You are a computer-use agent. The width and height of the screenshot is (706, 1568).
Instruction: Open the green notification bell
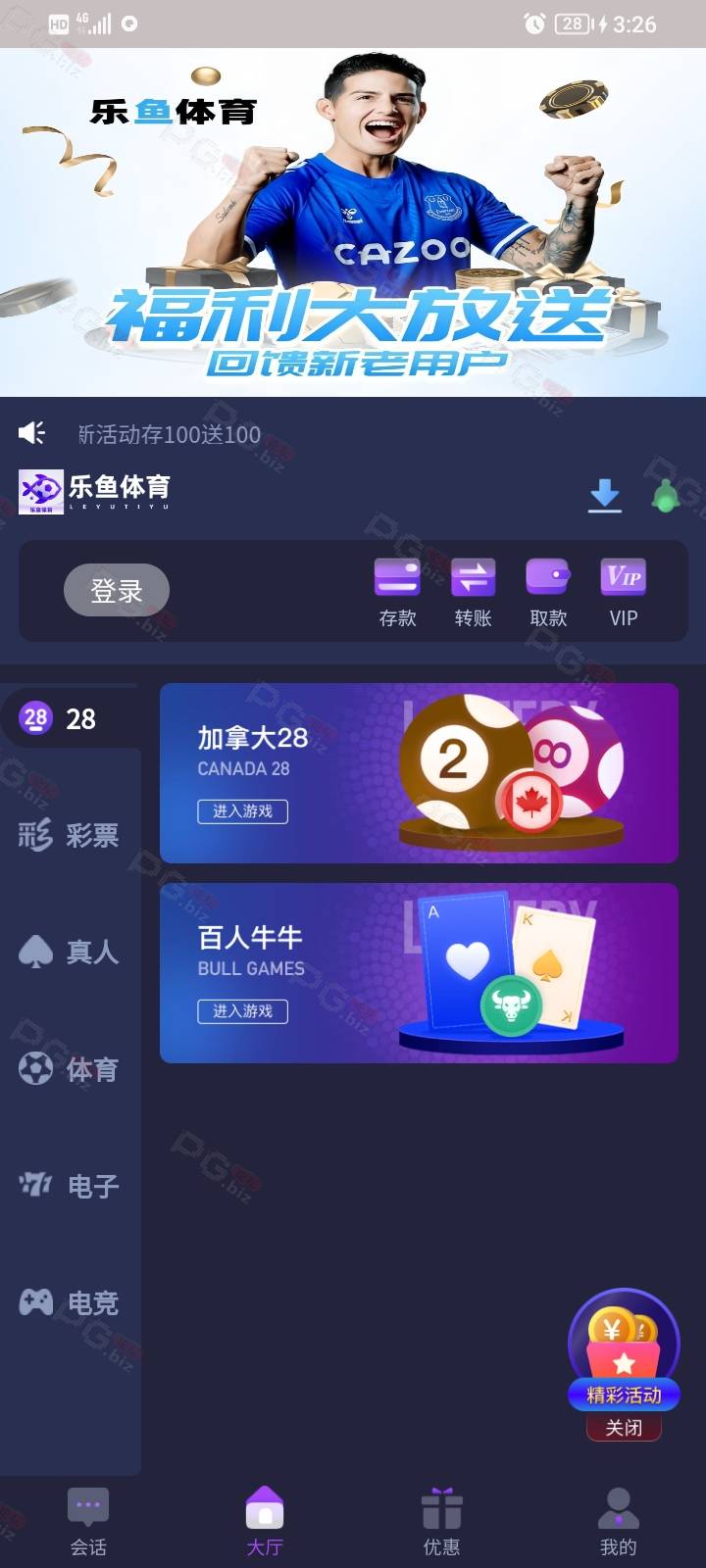coord(666,495)
